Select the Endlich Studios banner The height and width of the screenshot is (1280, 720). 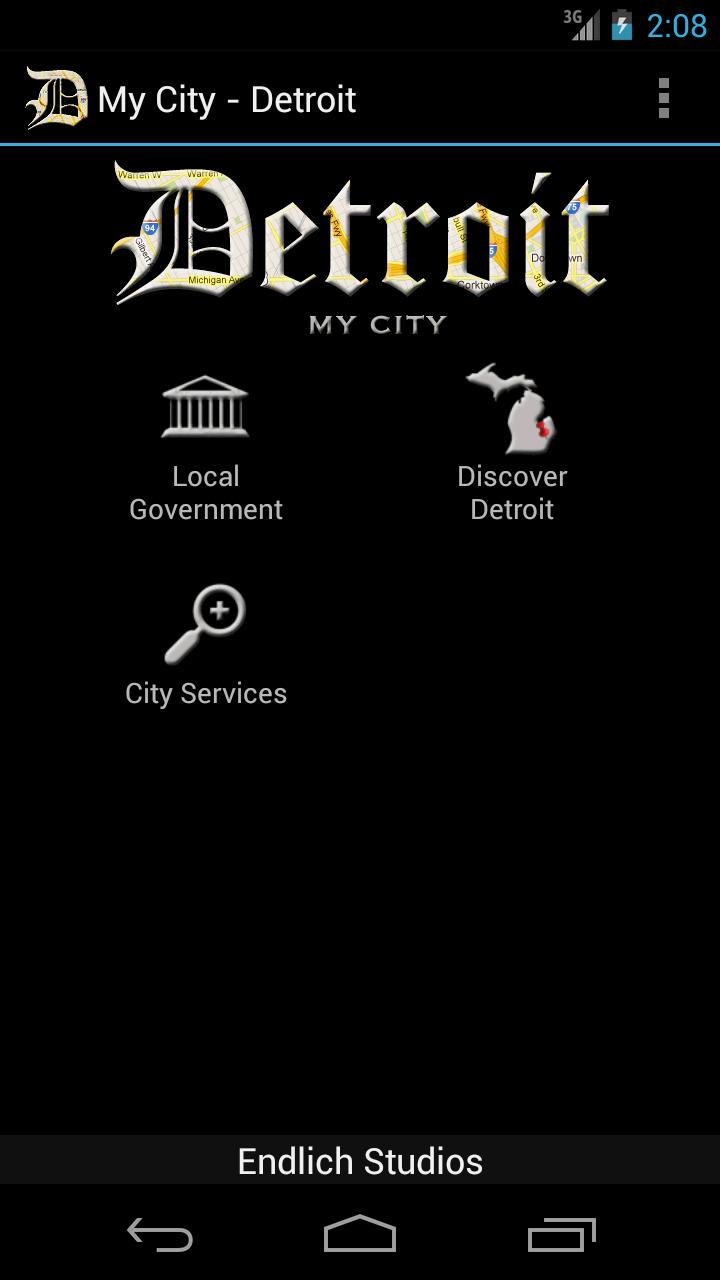(360, 1161)
